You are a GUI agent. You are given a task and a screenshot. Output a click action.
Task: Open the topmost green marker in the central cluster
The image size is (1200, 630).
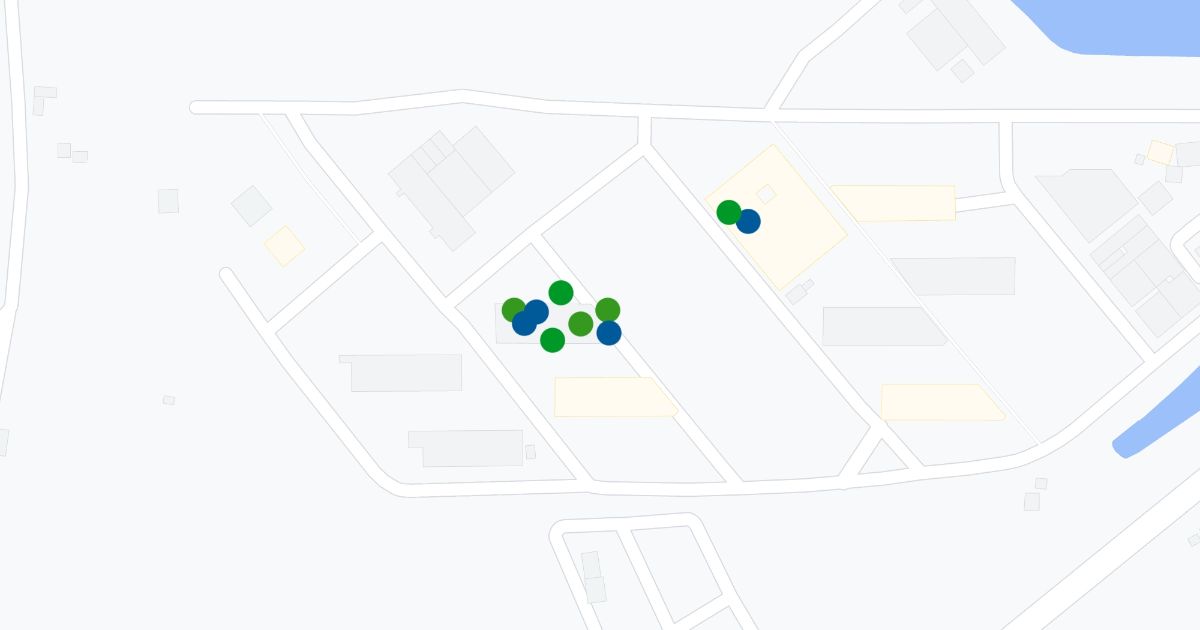pyautogui.click(x=561, y=293)
